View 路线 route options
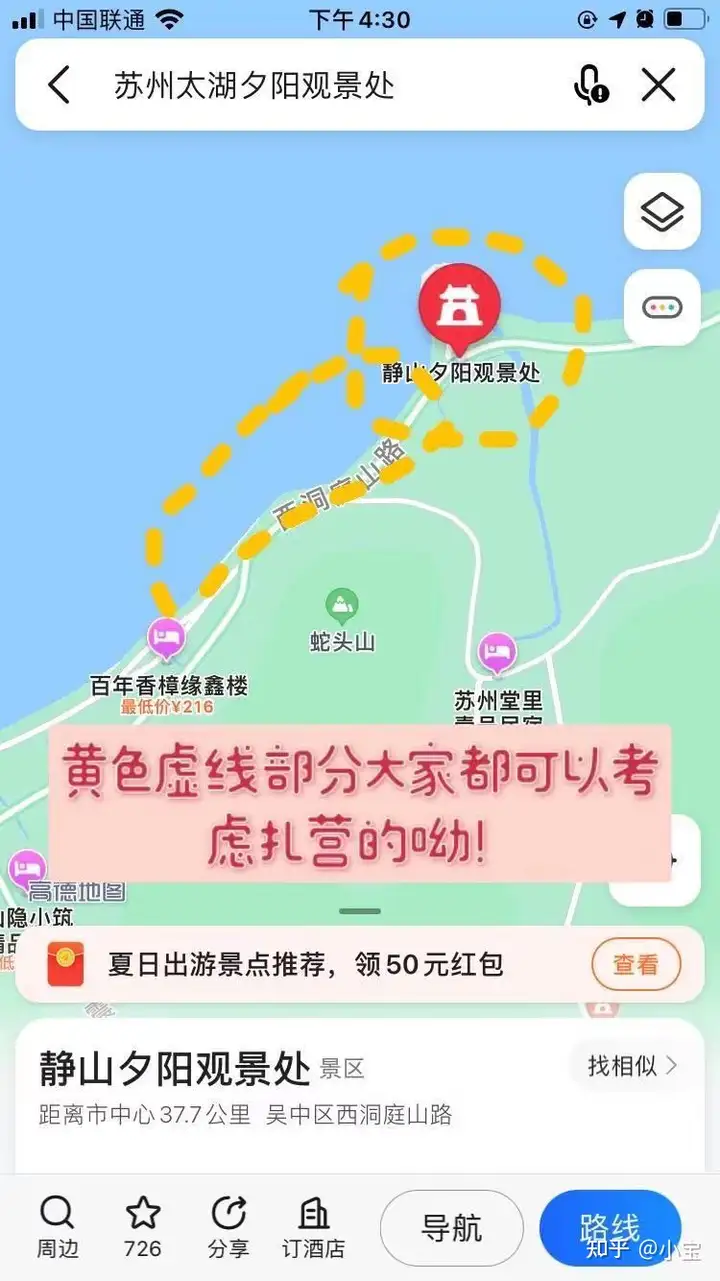 [610, 1227]
